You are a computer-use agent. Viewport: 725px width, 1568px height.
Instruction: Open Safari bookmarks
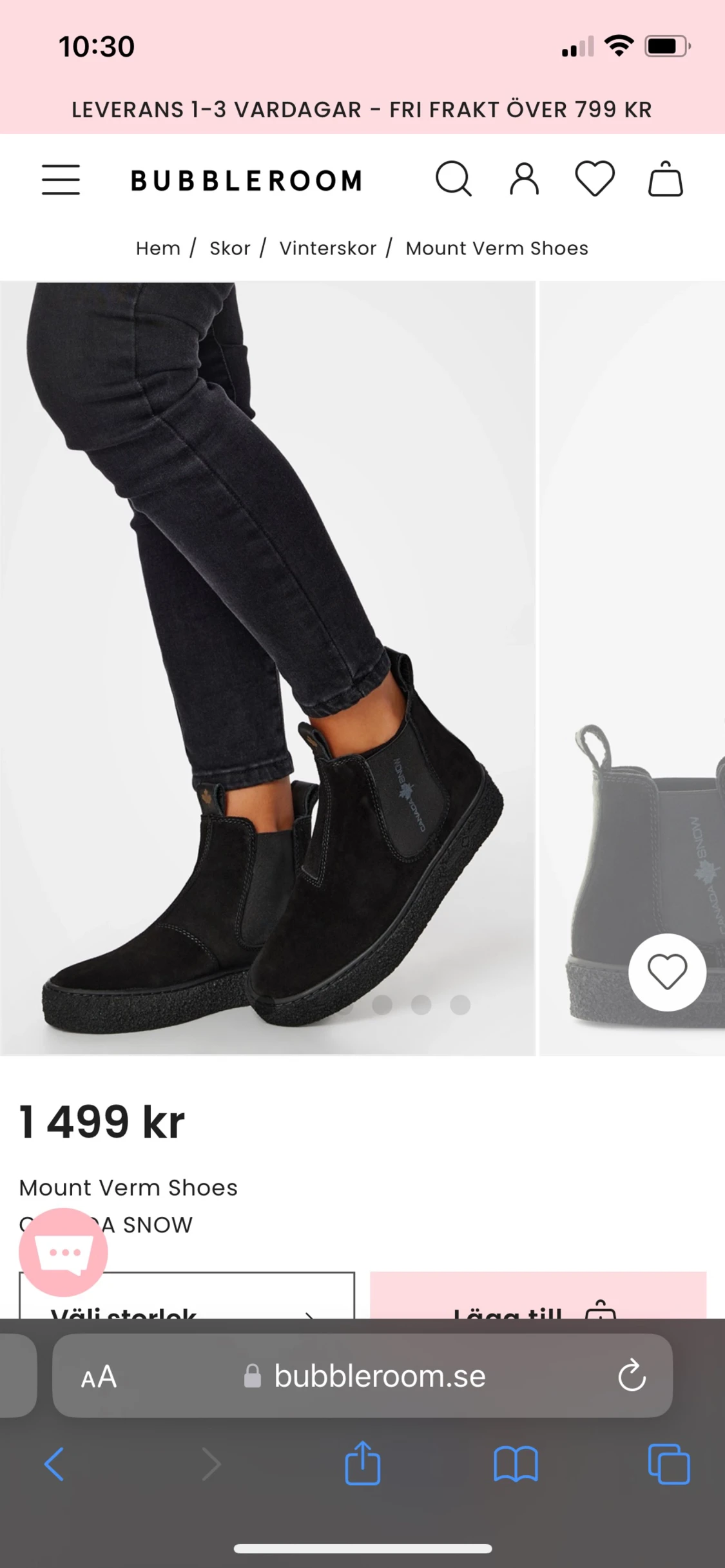coord(516,1464)
